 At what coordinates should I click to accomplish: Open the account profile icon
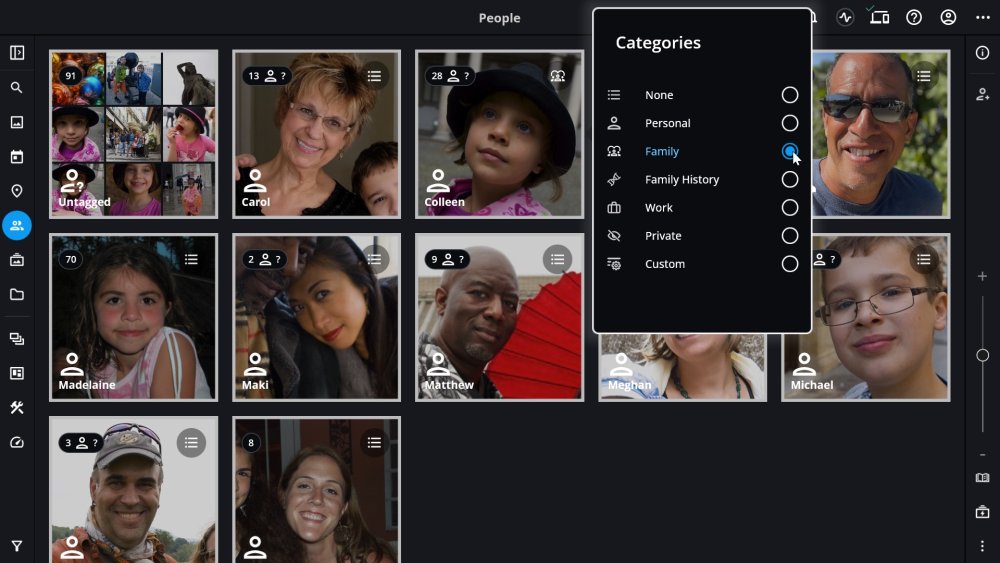[948, 17]
